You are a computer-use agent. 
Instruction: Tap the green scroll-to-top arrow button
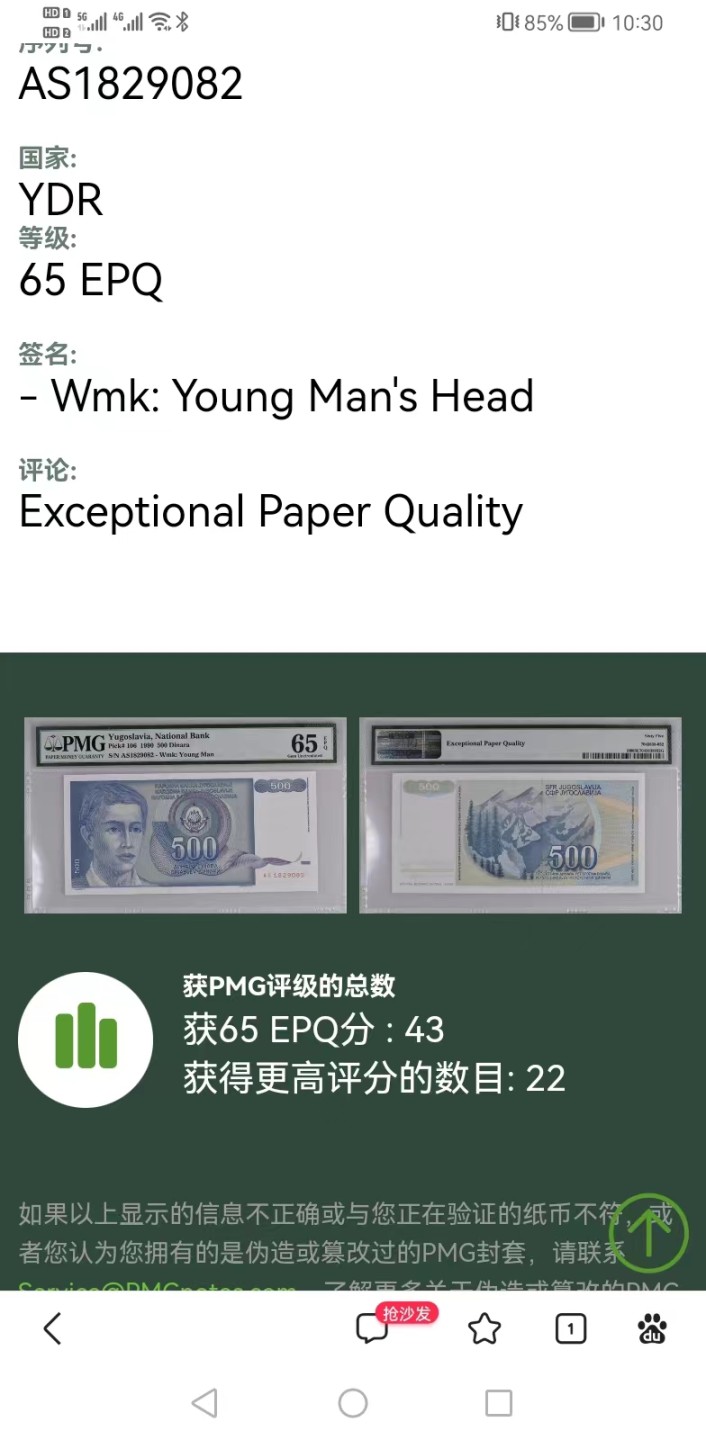pyautogui.click(x=649, y=1234)
